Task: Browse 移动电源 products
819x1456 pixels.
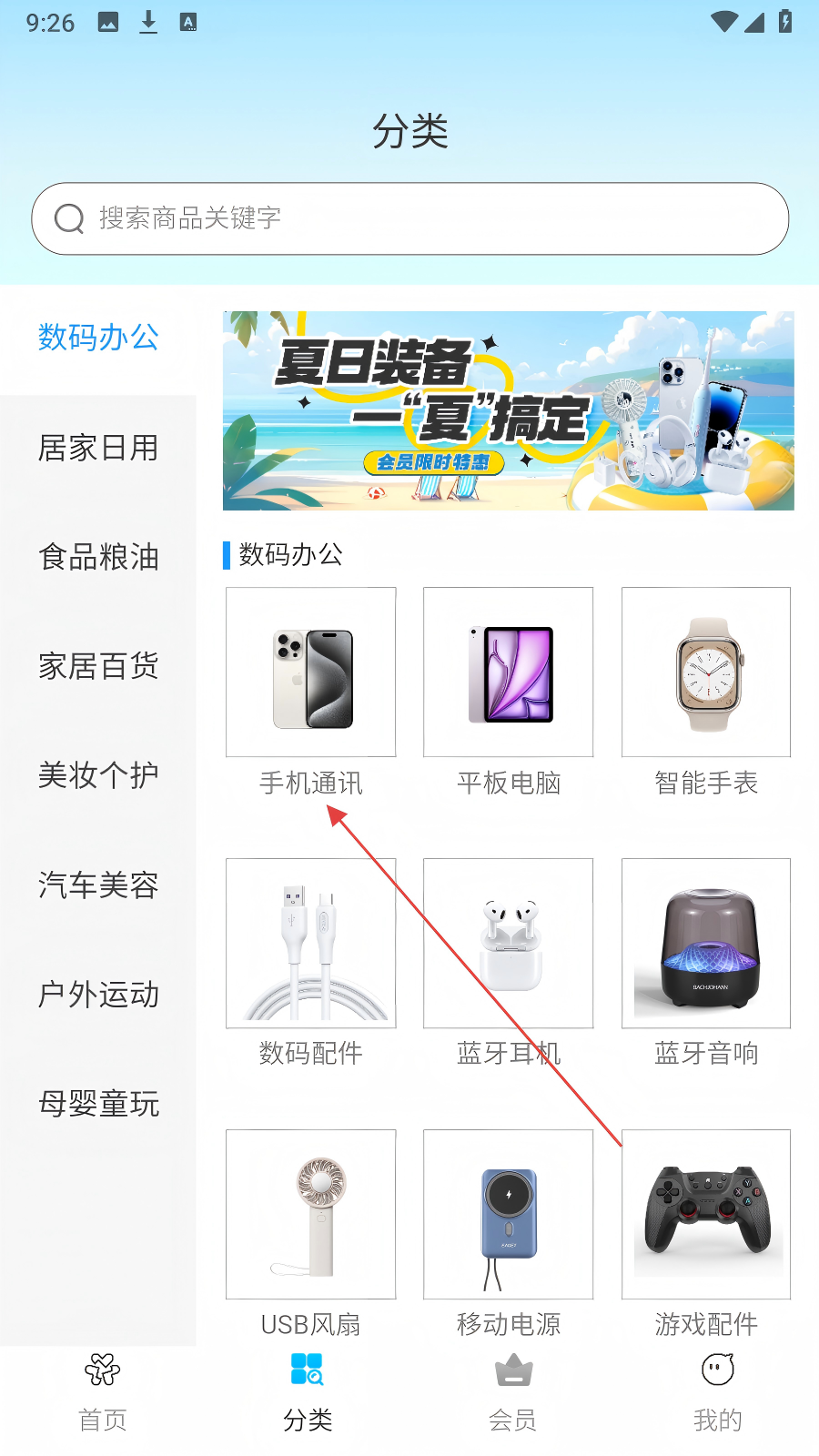Action: pos(508,1215)
